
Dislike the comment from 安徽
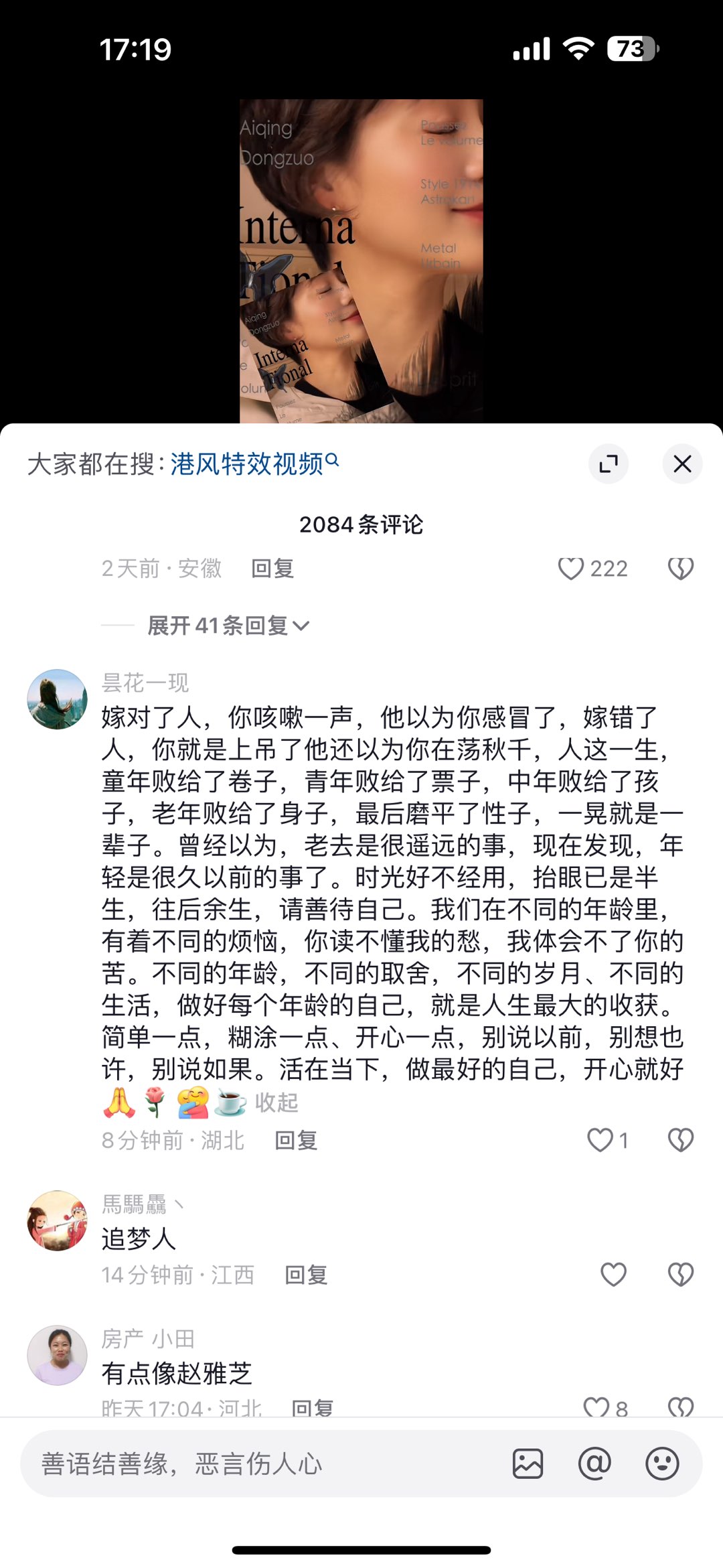coord(680,569)
